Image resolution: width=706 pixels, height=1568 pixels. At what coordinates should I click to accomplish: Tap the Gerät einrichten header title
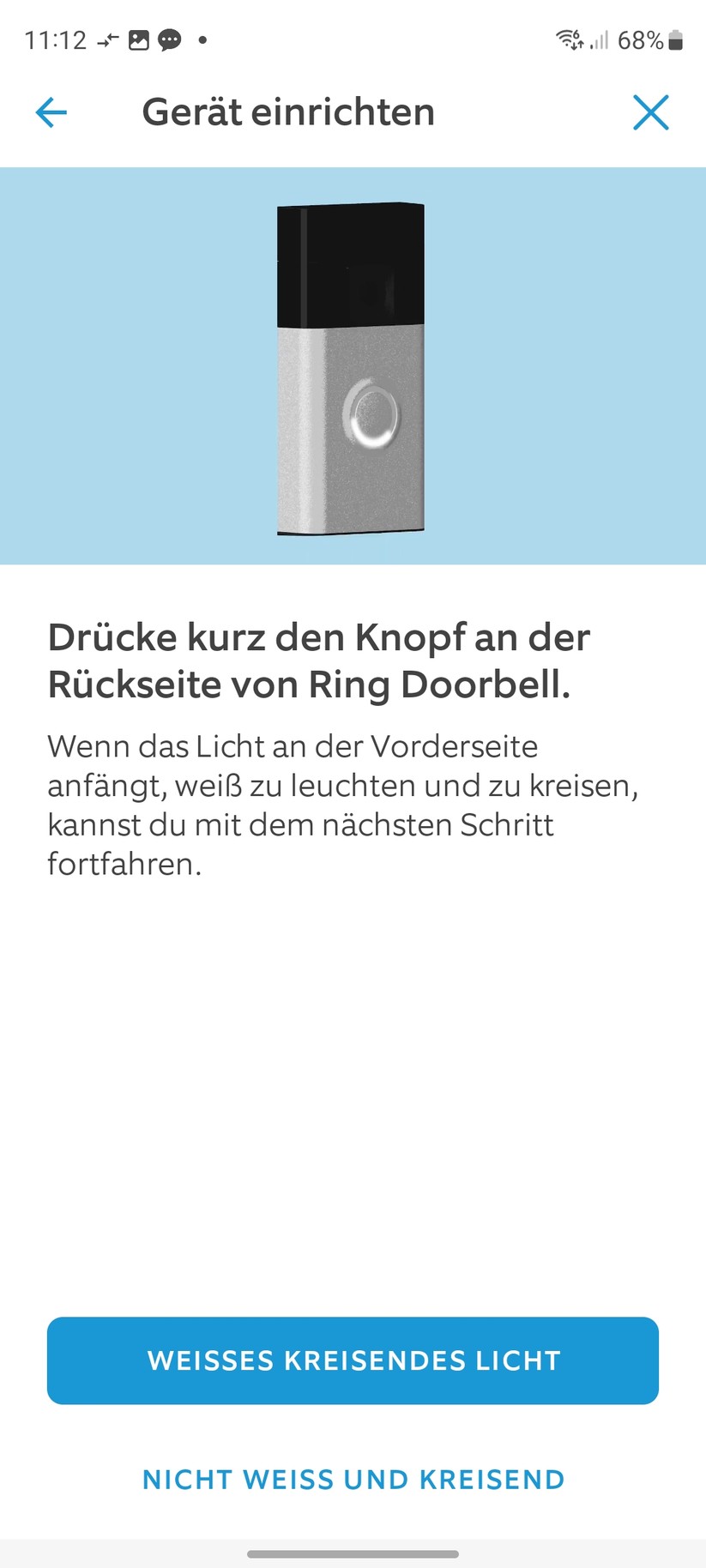288,112
